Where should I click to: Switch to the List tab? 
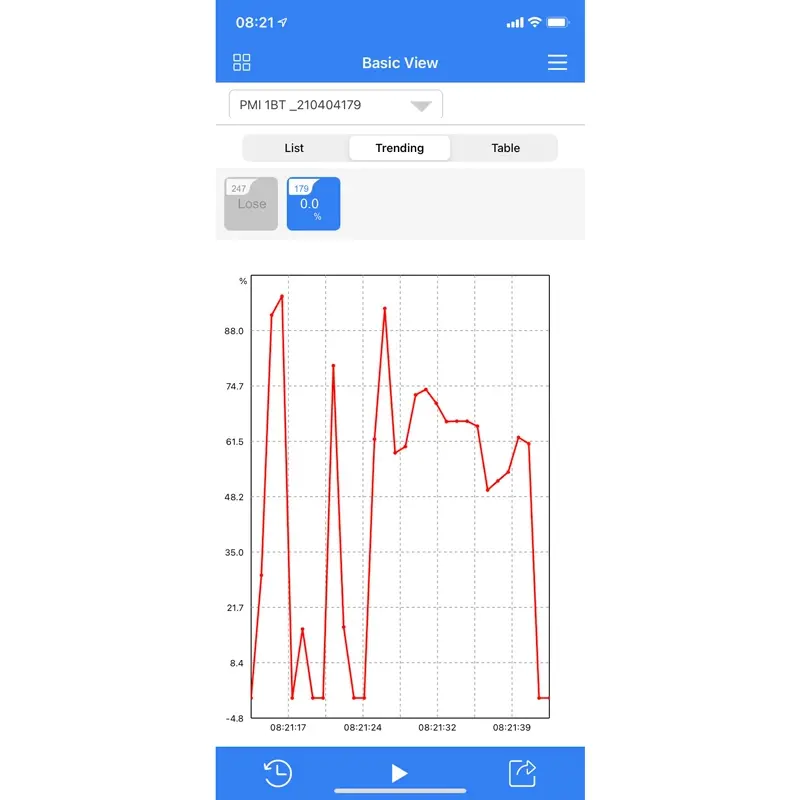coord(294,148)
